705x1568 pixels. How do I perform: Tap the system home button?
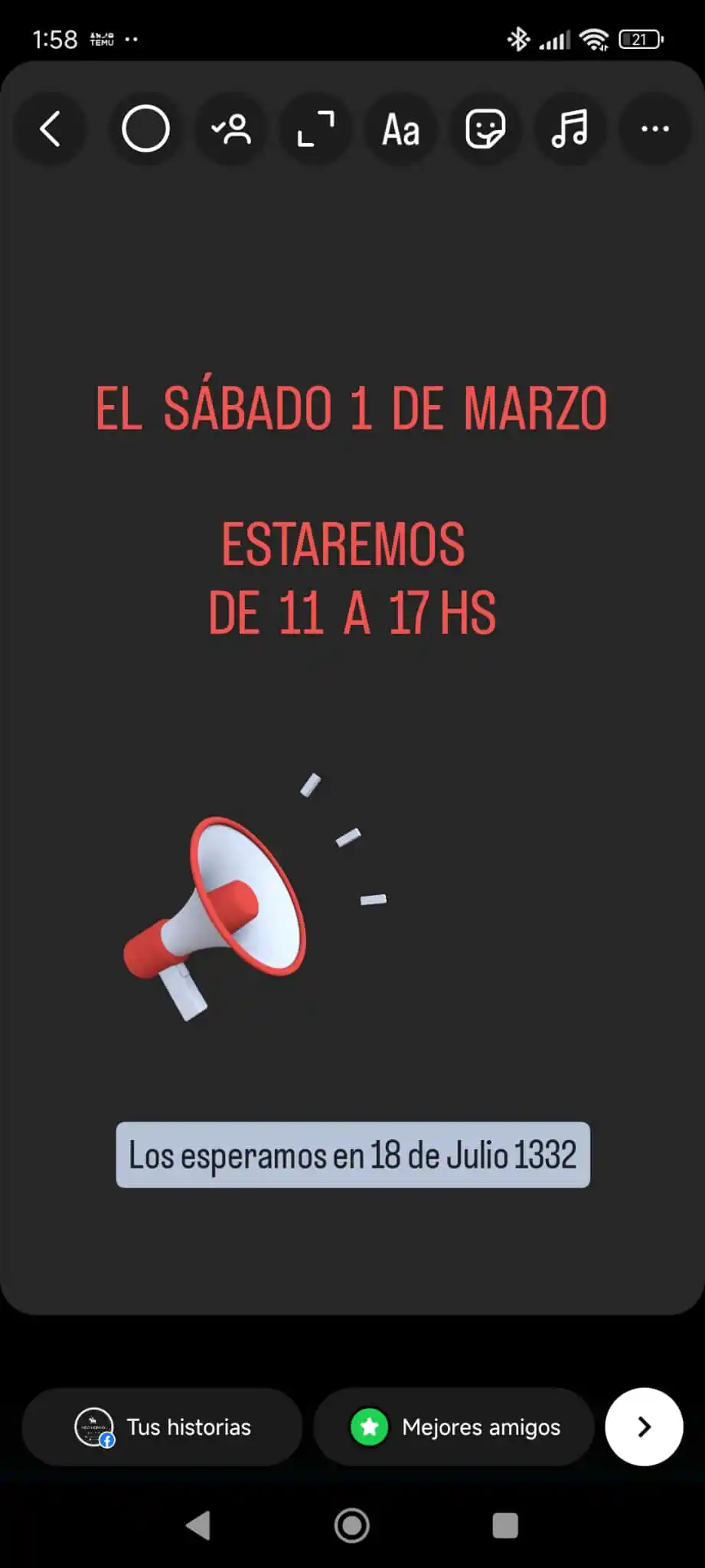pos(352,1525)
